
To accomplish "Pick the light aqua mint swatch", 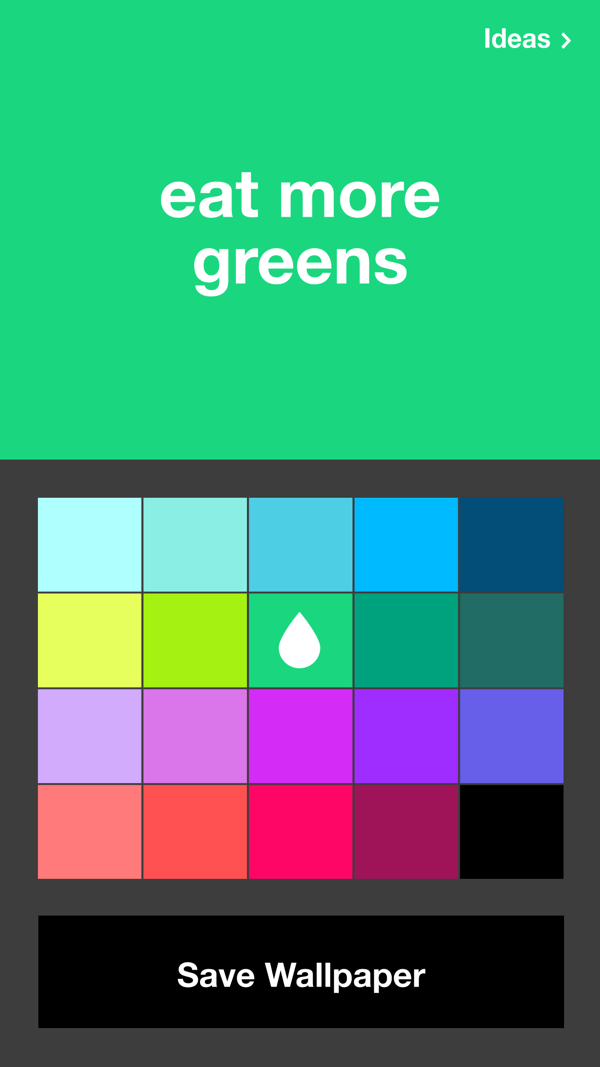I will pyautogui.click(x=195, y=545).
